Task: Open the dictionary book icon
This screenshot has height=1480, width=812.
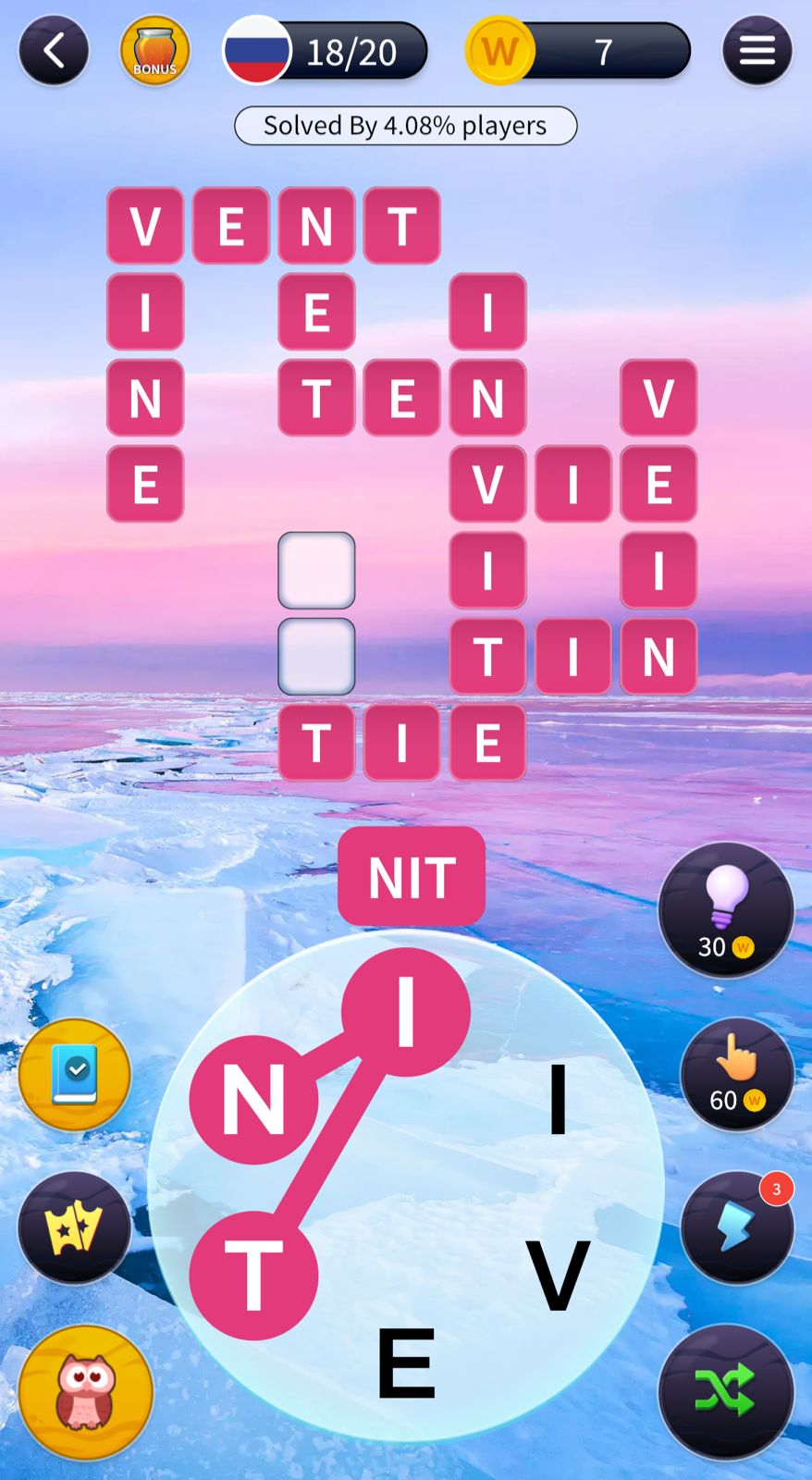Action: click(75, 1075)
